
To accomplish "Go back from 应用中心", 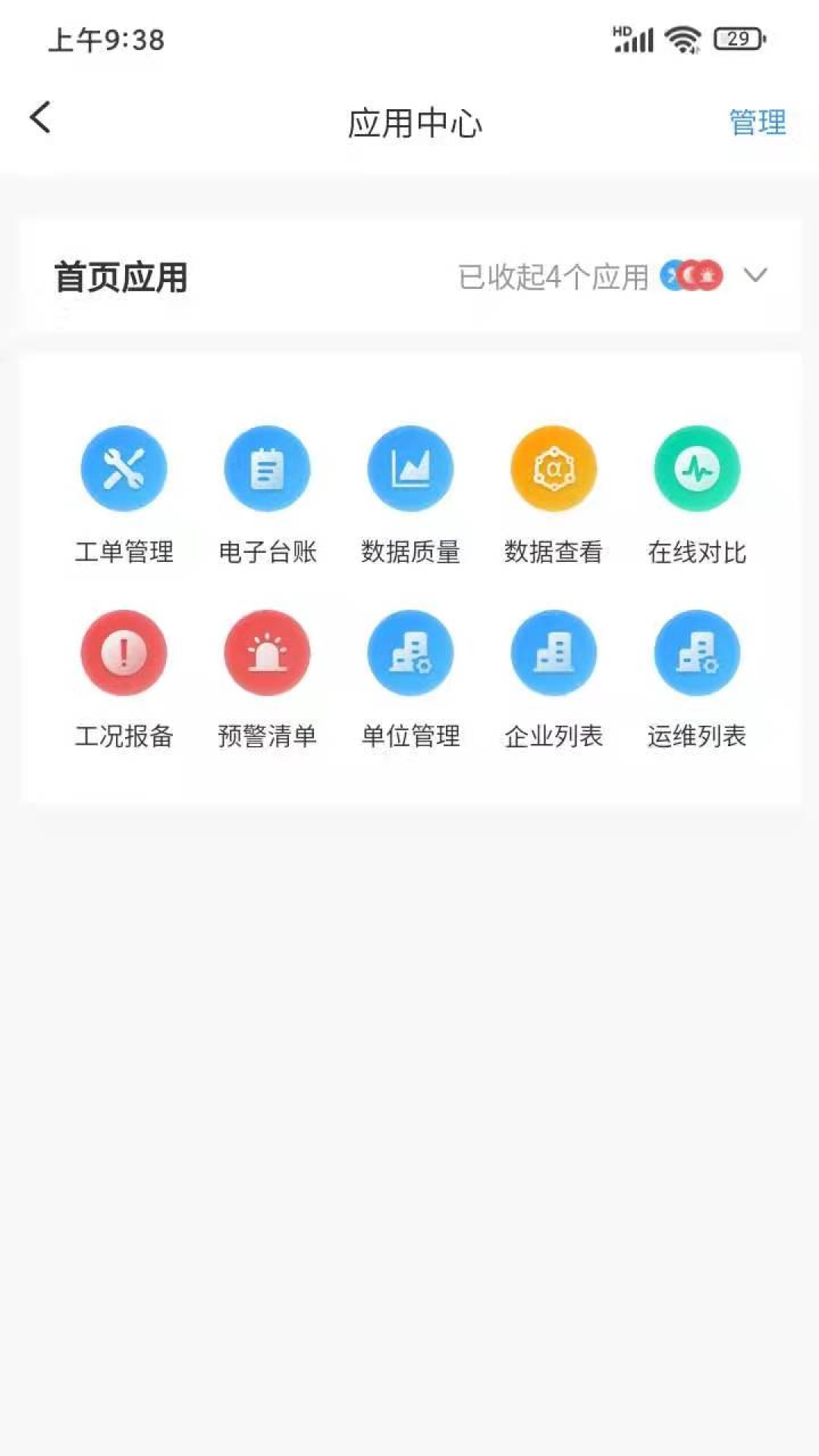I will (x=41, y=119).
